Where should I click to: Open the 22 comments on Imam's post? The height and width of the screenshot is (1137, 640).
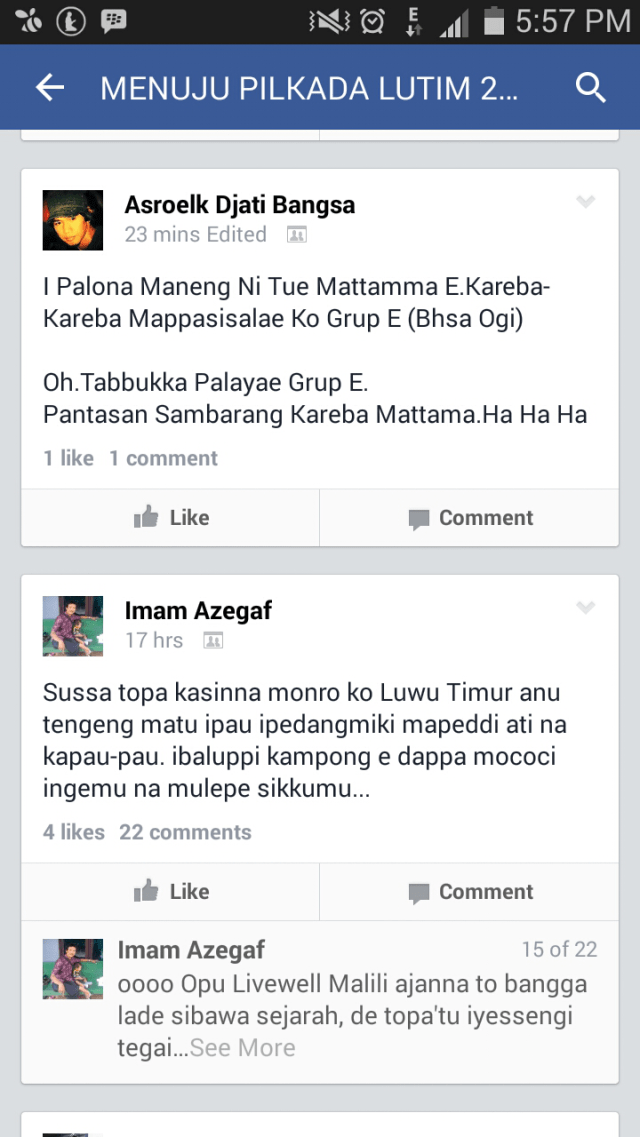pyautogui.click(x=185, y=832)
